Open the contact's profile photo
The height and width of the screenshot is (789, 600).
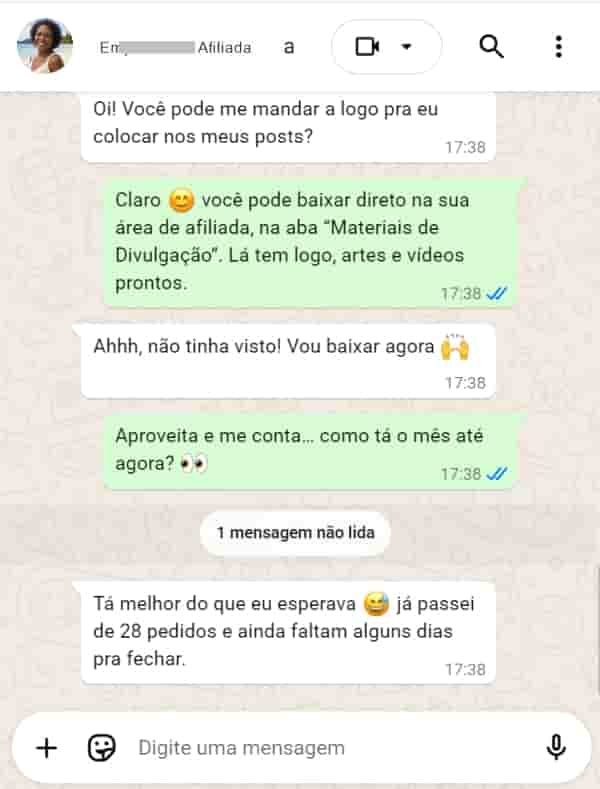pyautogui.click(x=45, y=46)
